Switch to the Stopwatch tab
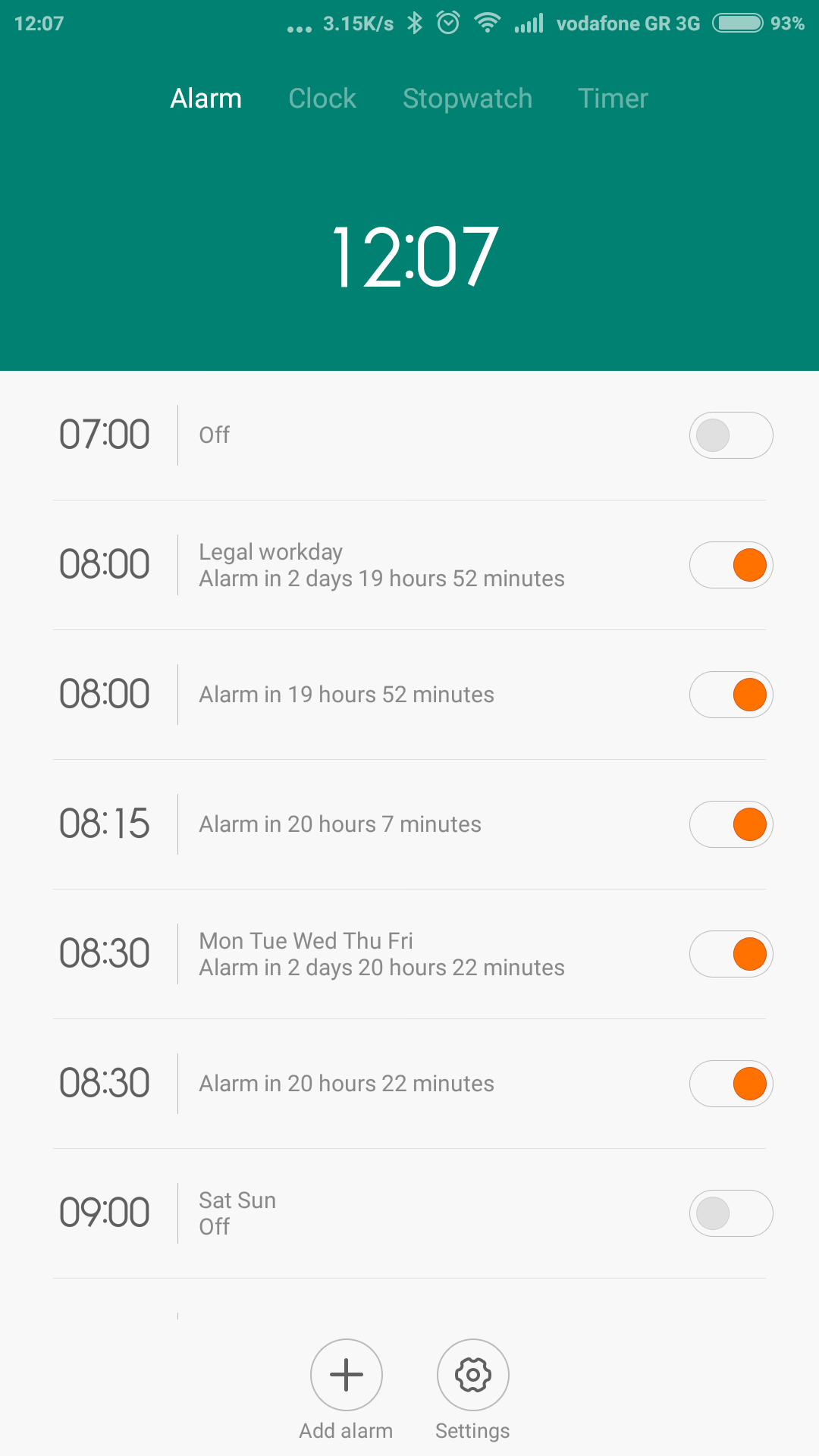 pos(467,99)
